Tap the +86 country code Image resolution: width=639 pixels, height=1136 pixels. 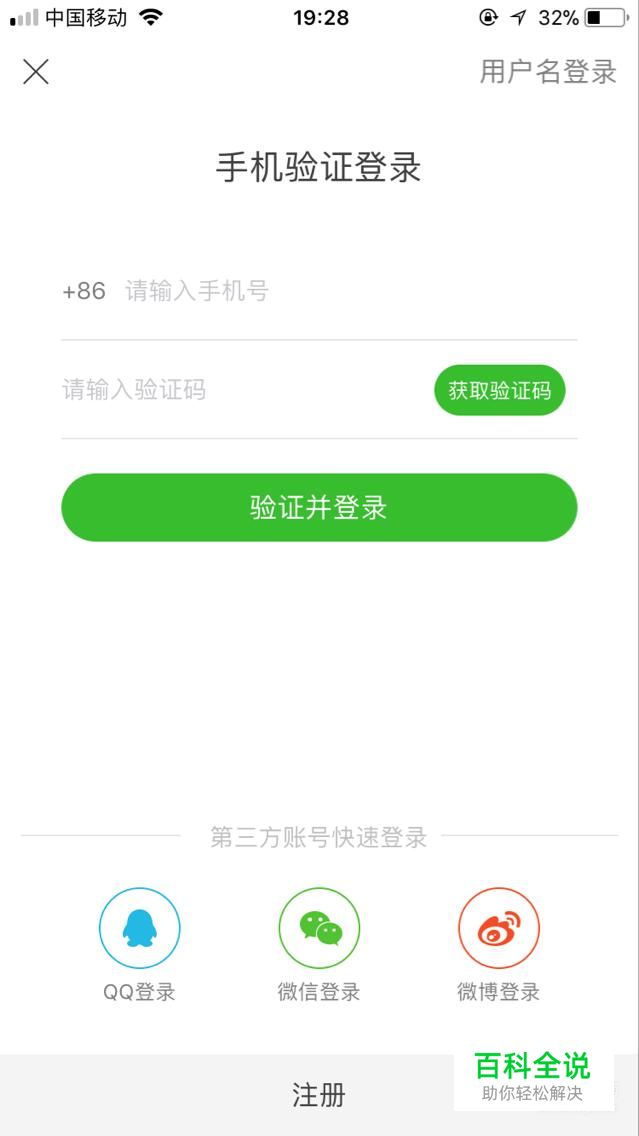(x=84, y=291)
